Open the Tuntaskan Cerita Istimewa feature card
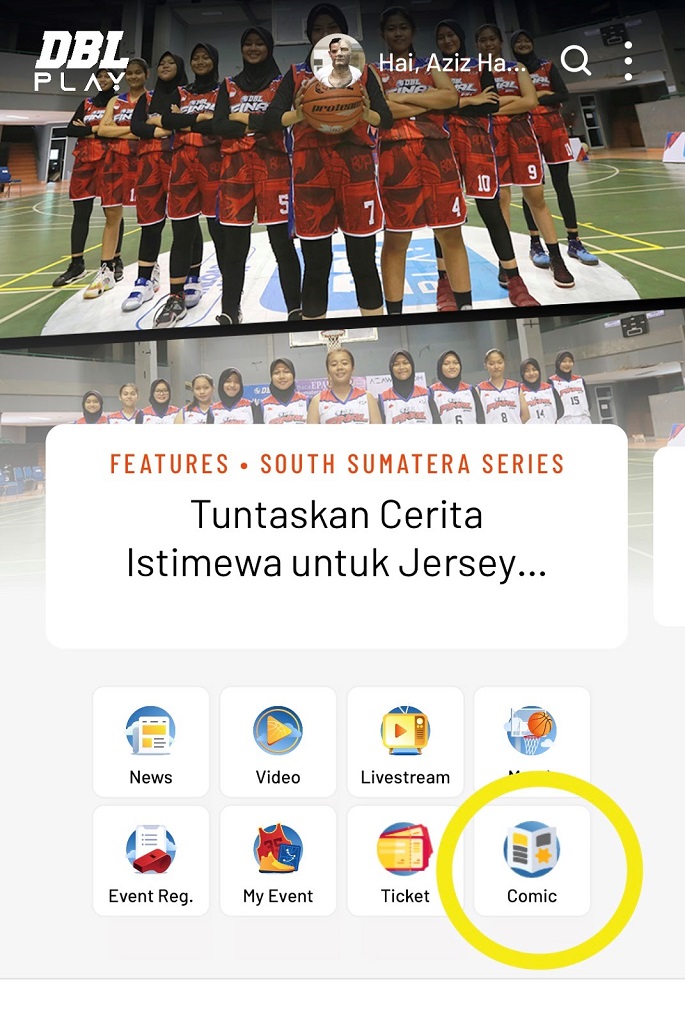This screenshot has height=1024, width=685. 336,536
